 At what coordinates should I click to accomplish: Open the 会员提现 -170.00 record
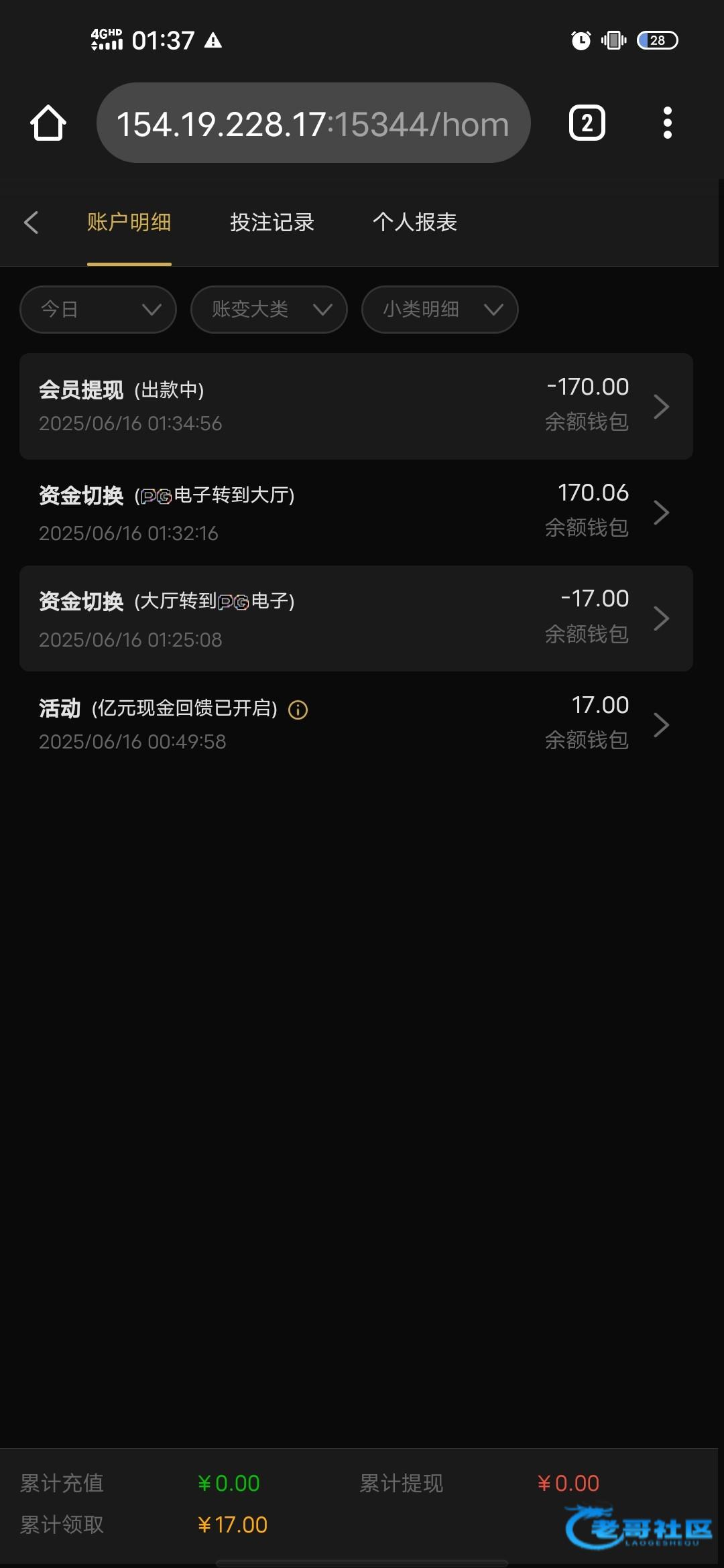coord(356,406)
